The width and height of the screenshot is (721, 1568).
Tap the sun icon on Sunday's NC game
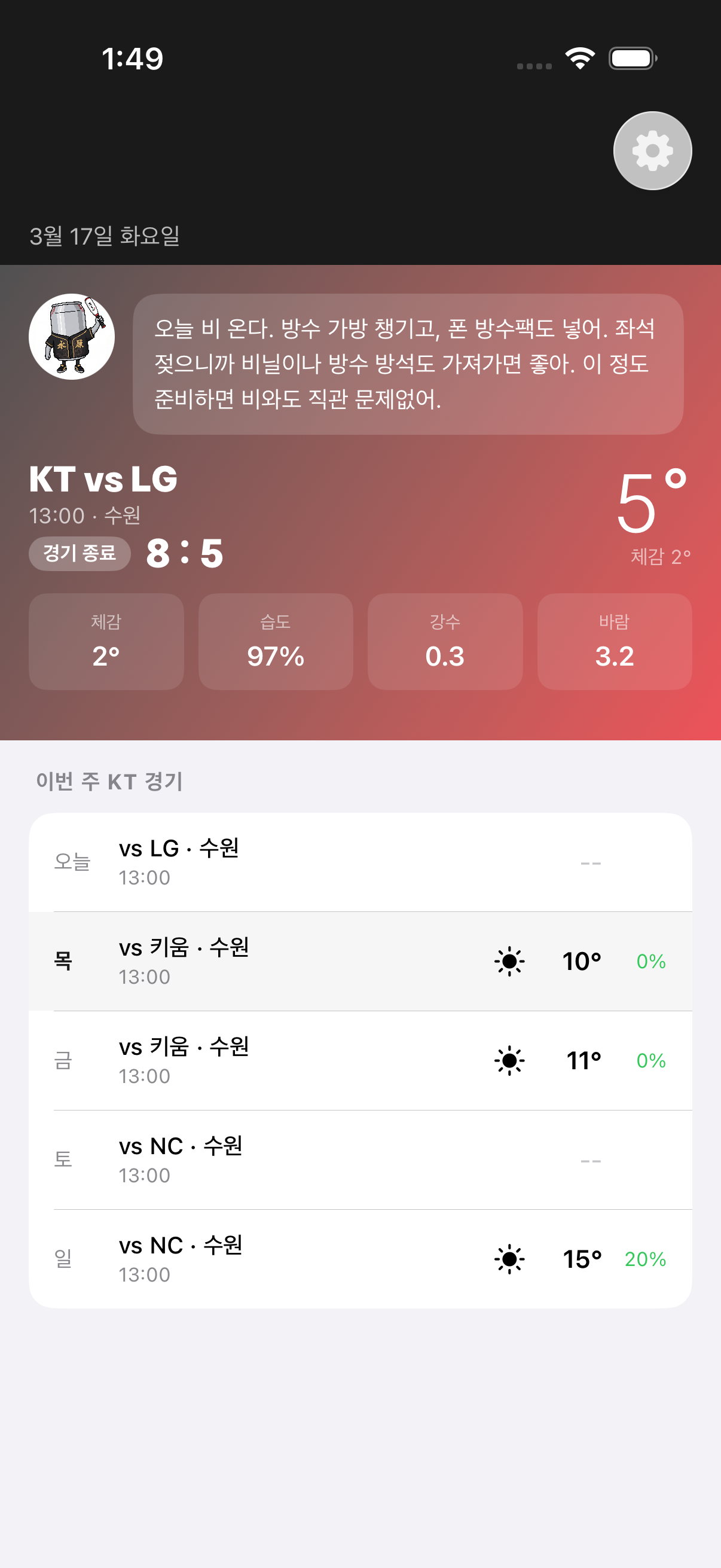click(509, 1258)
